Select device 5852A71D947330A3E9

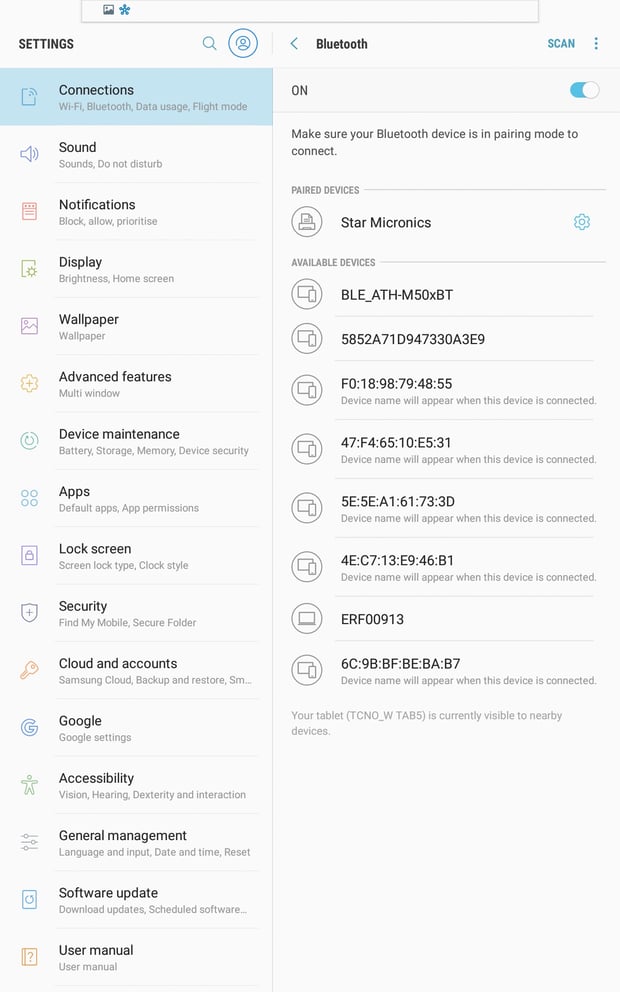[412, 339]
